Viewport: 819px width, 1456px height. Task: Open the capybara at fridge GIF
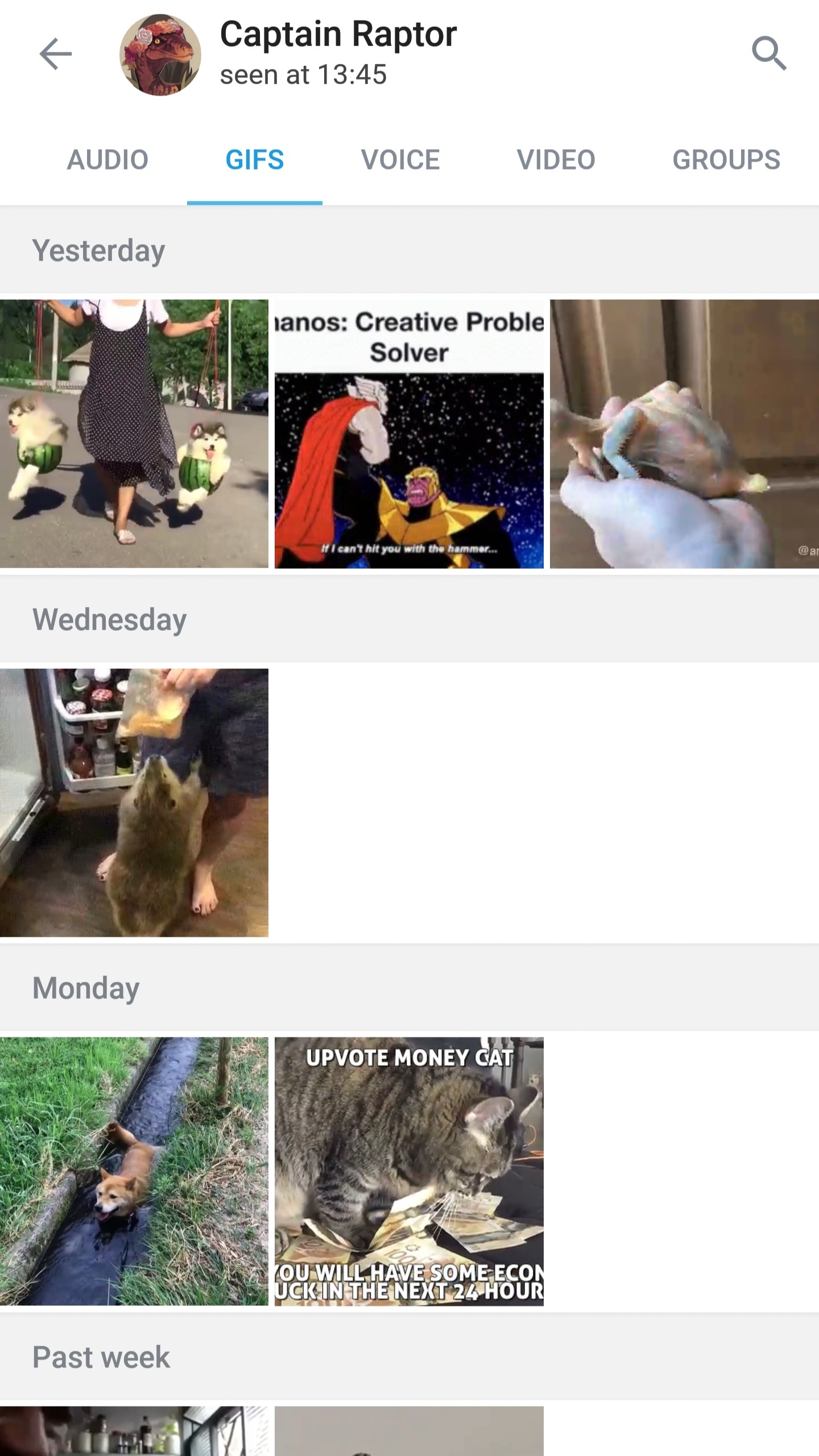point(134,803)
